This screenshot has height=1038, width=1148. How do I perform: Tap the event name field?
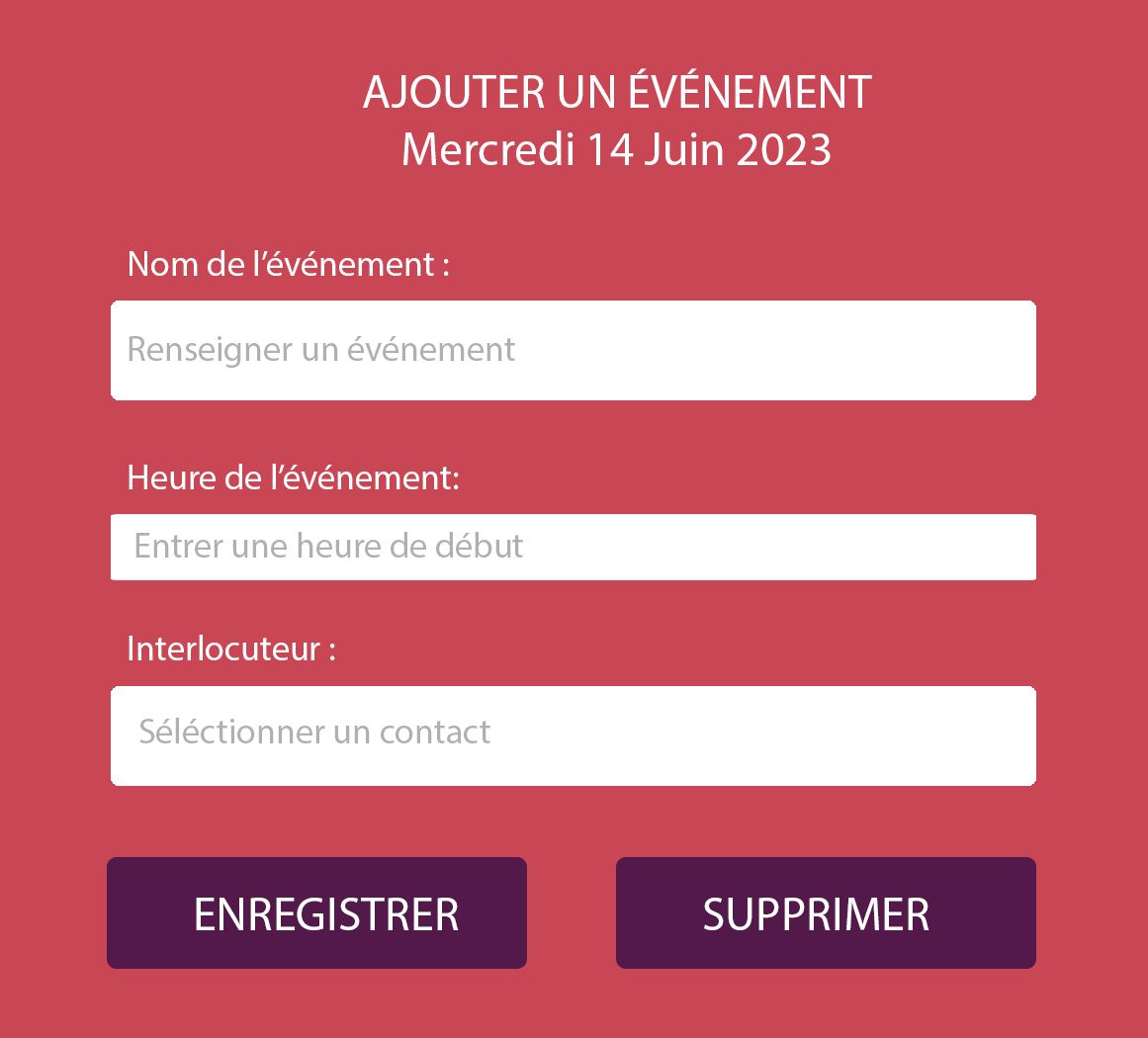573,350
